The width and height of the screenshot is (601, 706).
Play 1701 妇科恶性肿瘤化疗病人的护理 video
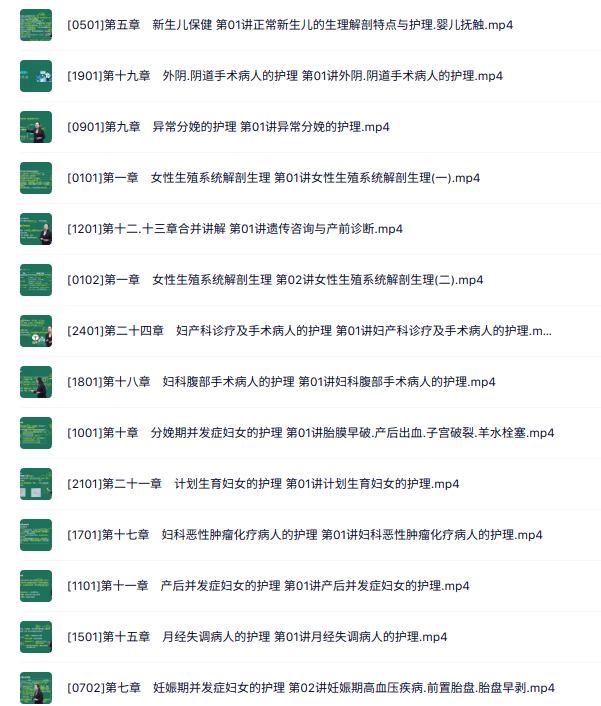(304, 535)
